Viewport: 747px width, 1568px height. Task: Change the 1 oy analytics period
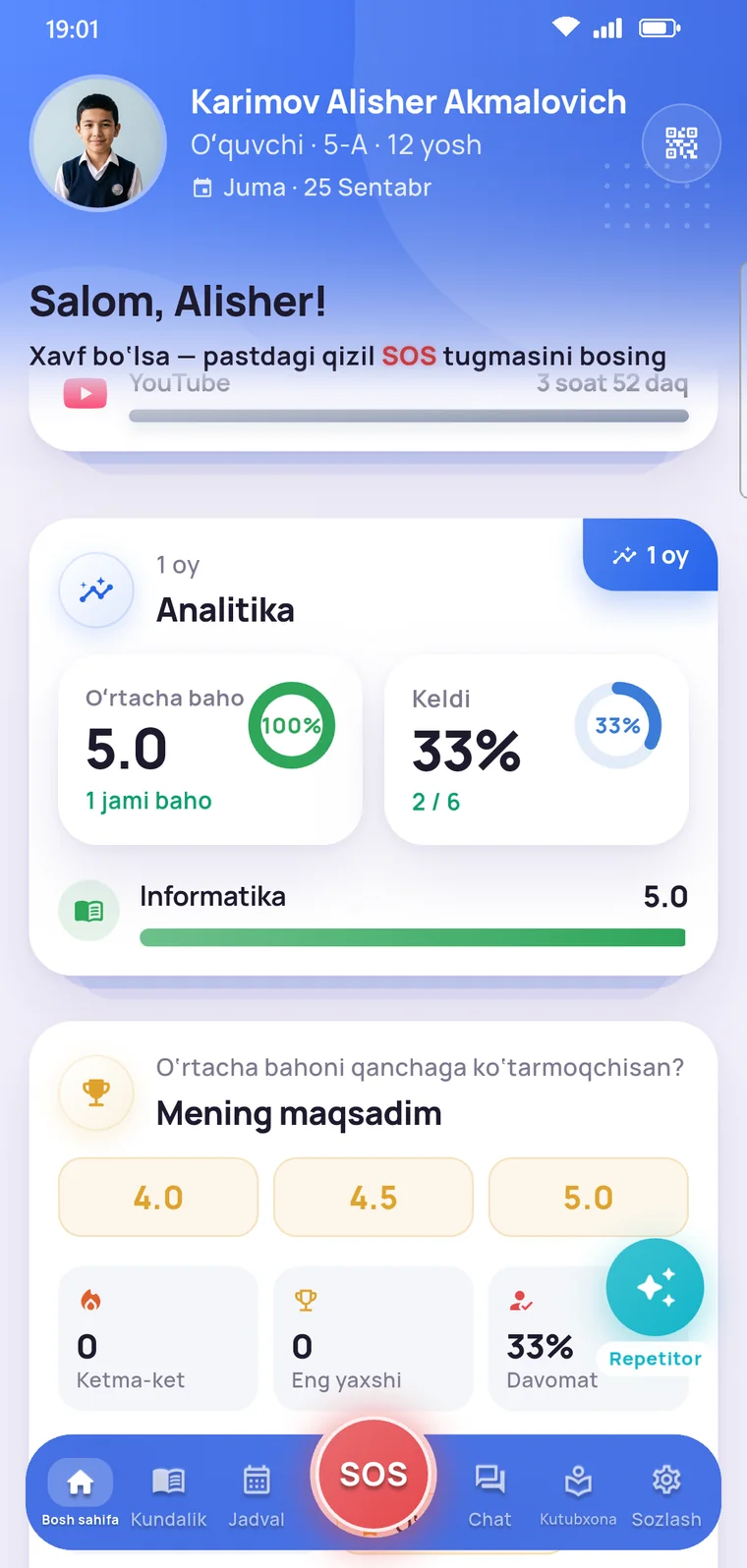point(651,555)
